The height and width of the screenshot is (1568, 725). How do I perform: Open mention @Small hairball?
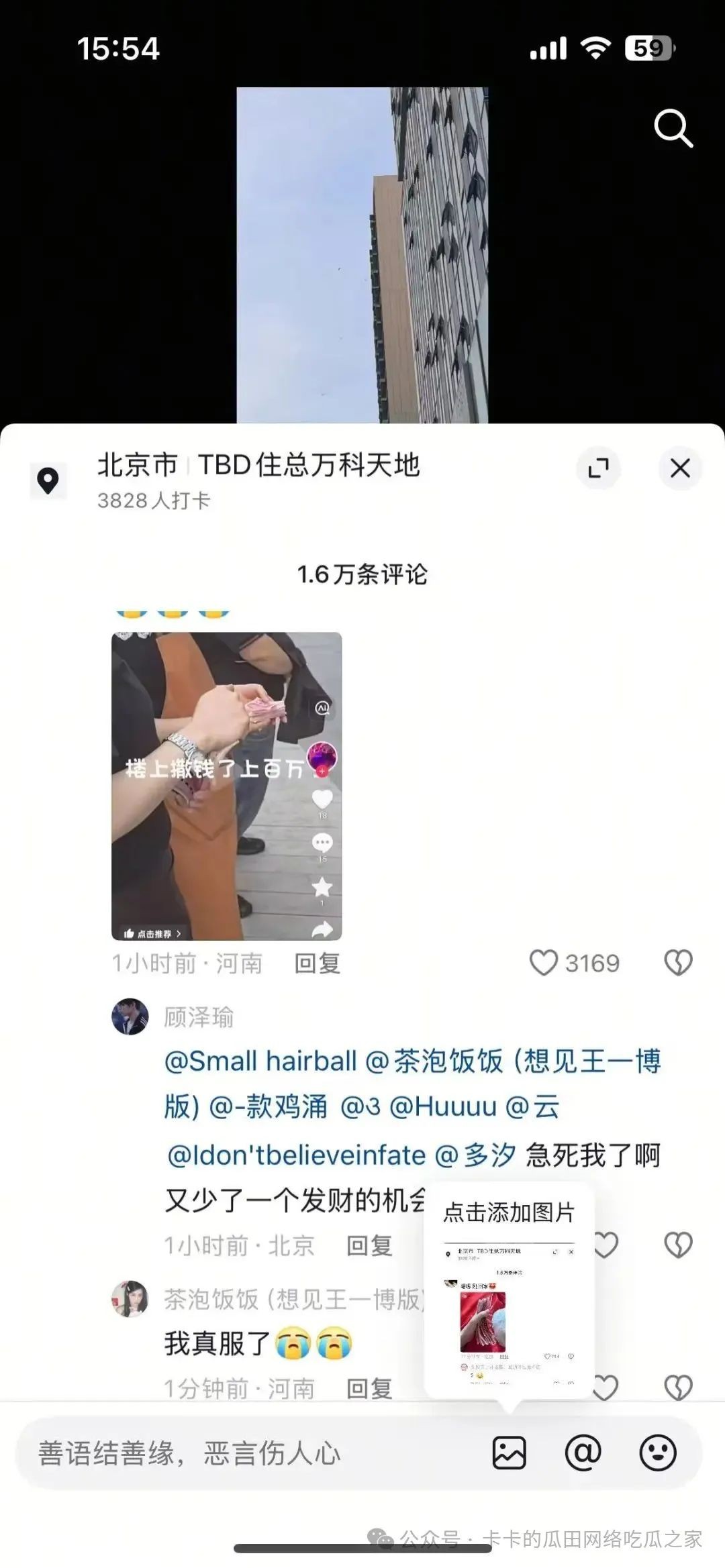(x=260, y=1061)
